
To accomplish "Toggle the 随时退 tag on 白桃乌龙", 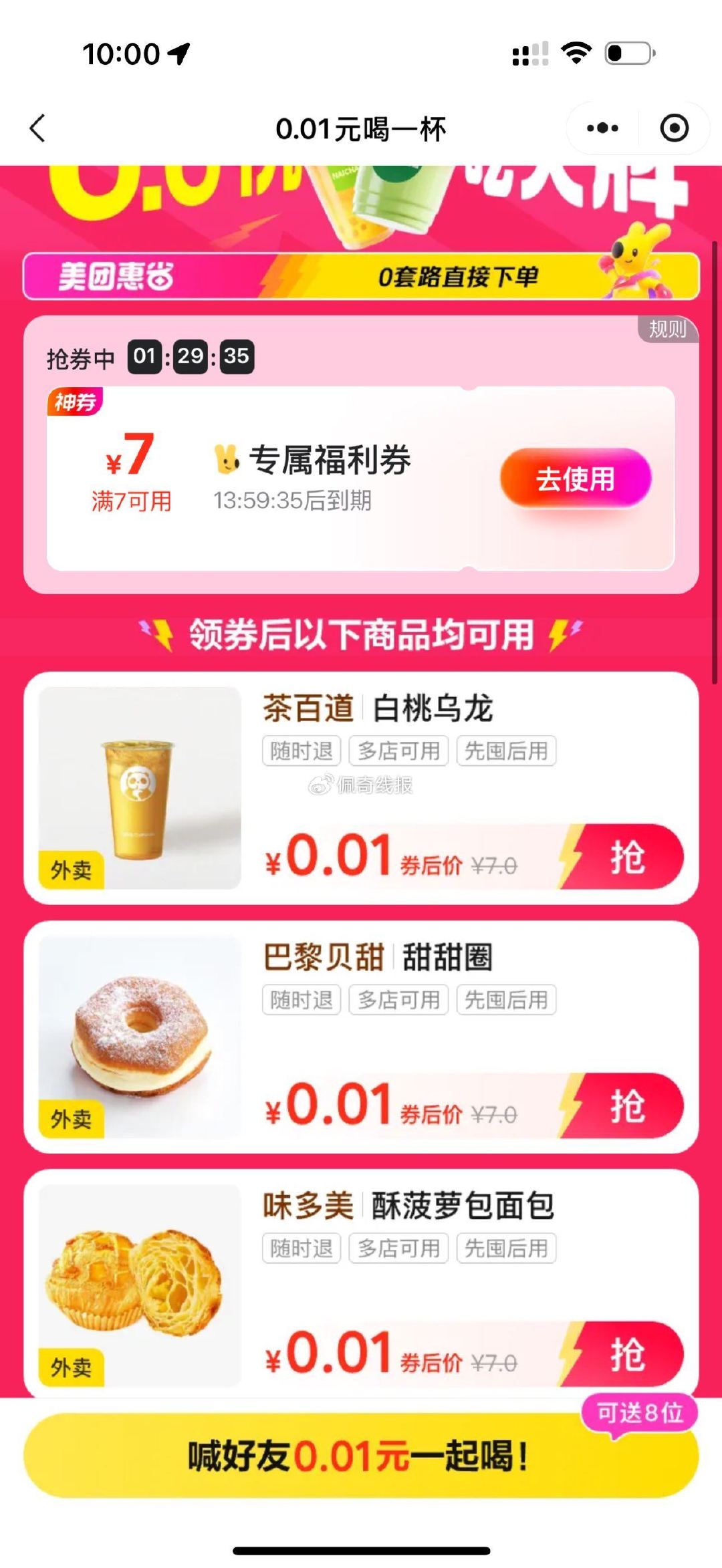I will tap(299, 751).
